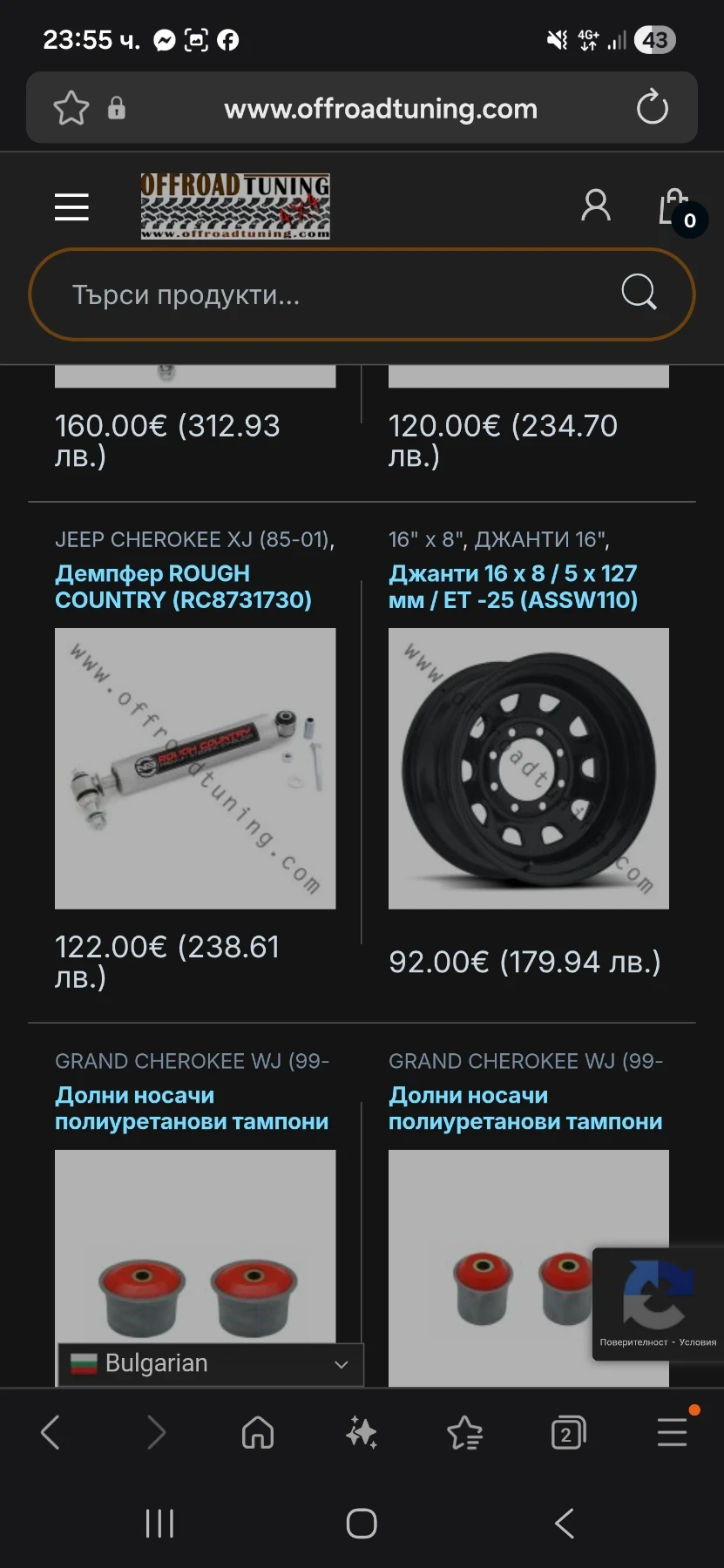The image size is (724, 1568).
Task: Open Демпфер ROUGH COUNTRY product link
Action: [183, 586]
